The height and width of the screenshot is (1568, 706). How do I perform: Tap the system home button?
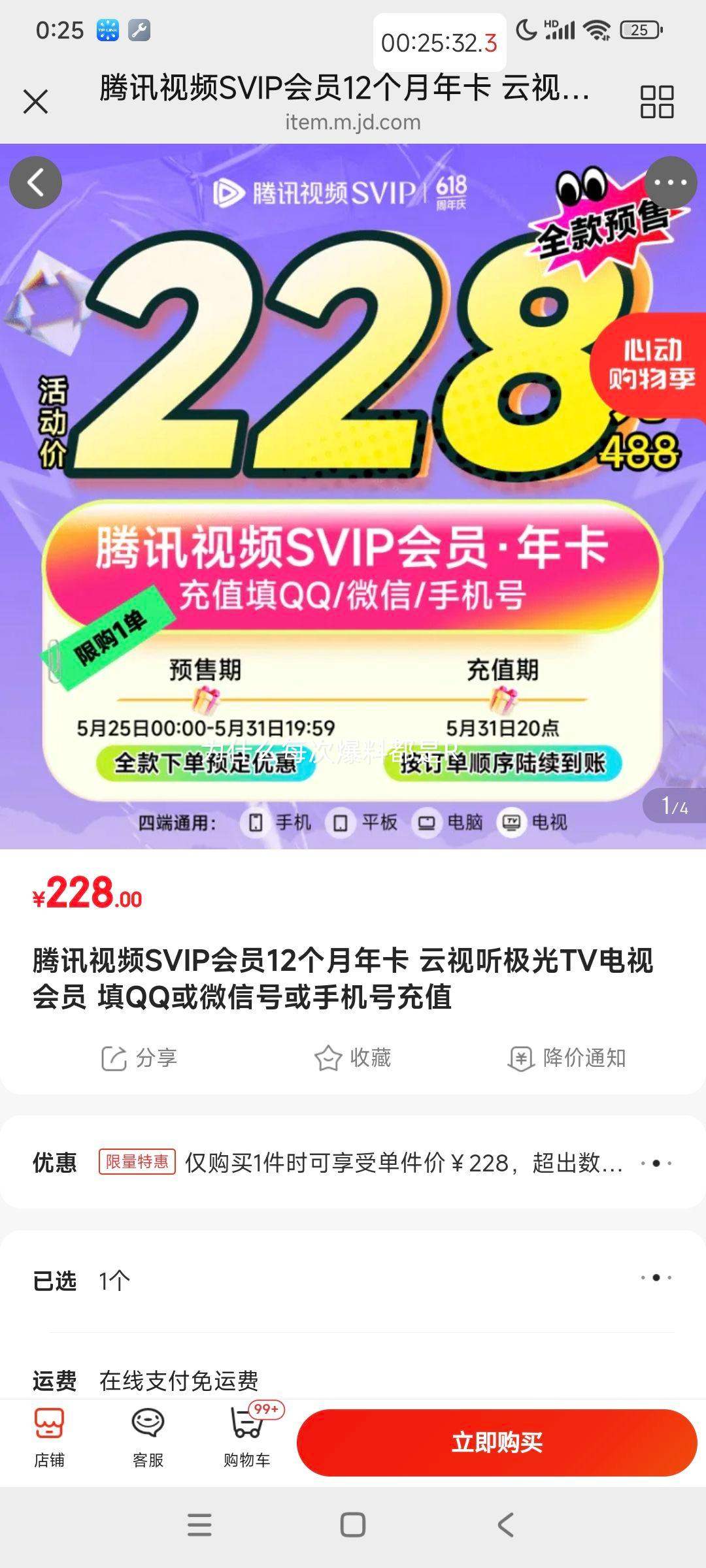(x=353, y=1525)
